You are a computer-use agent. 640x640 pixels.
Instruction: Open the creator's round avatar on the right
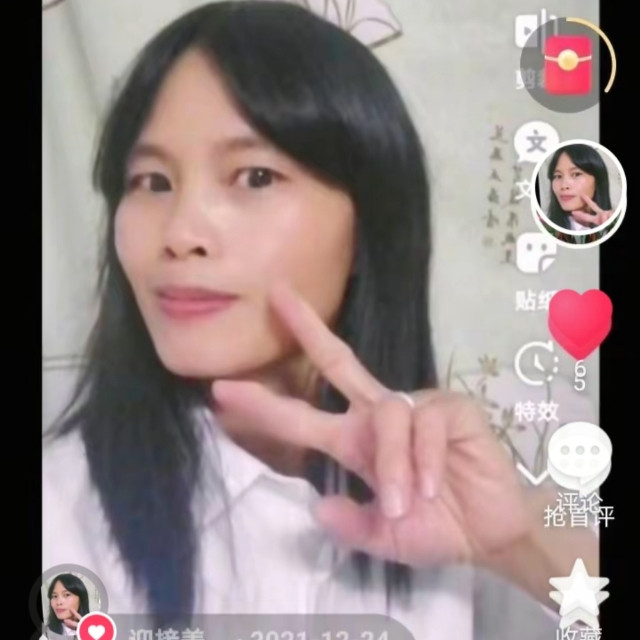[x=579, y=192]
